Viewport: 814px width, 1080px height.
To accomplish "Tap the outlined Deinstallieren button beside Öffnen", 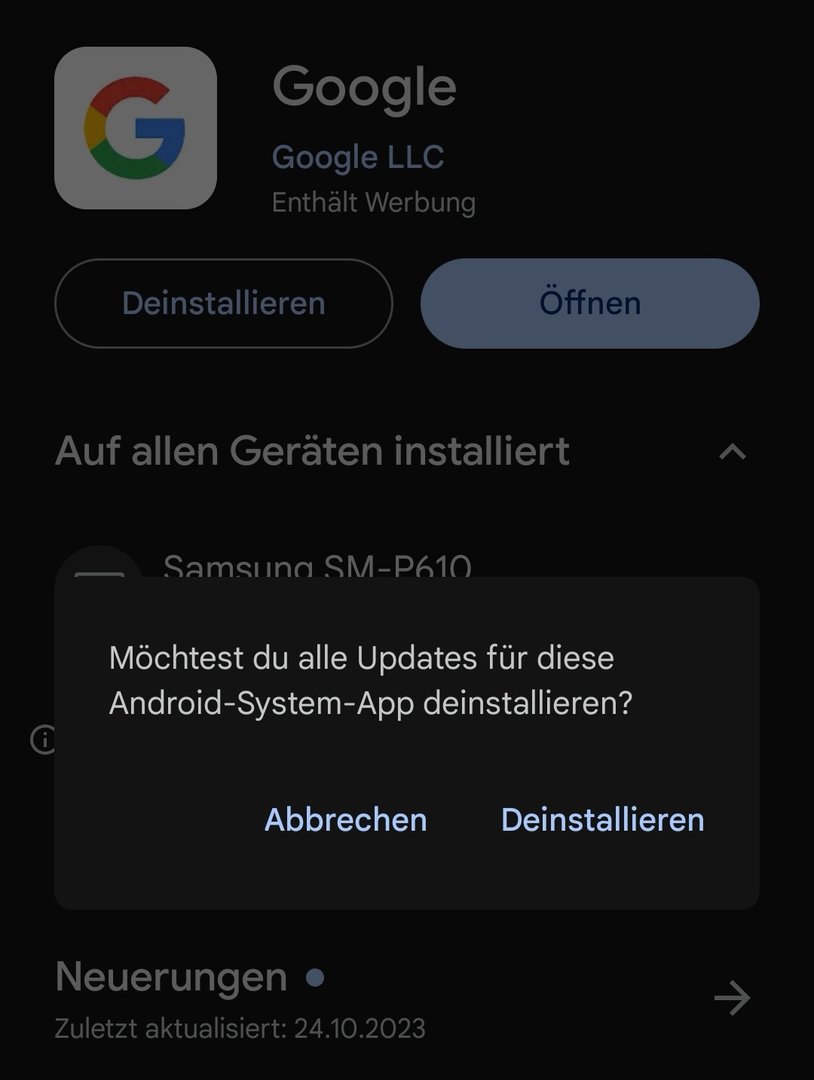I will pyautogui.click(x=223, y=303).
